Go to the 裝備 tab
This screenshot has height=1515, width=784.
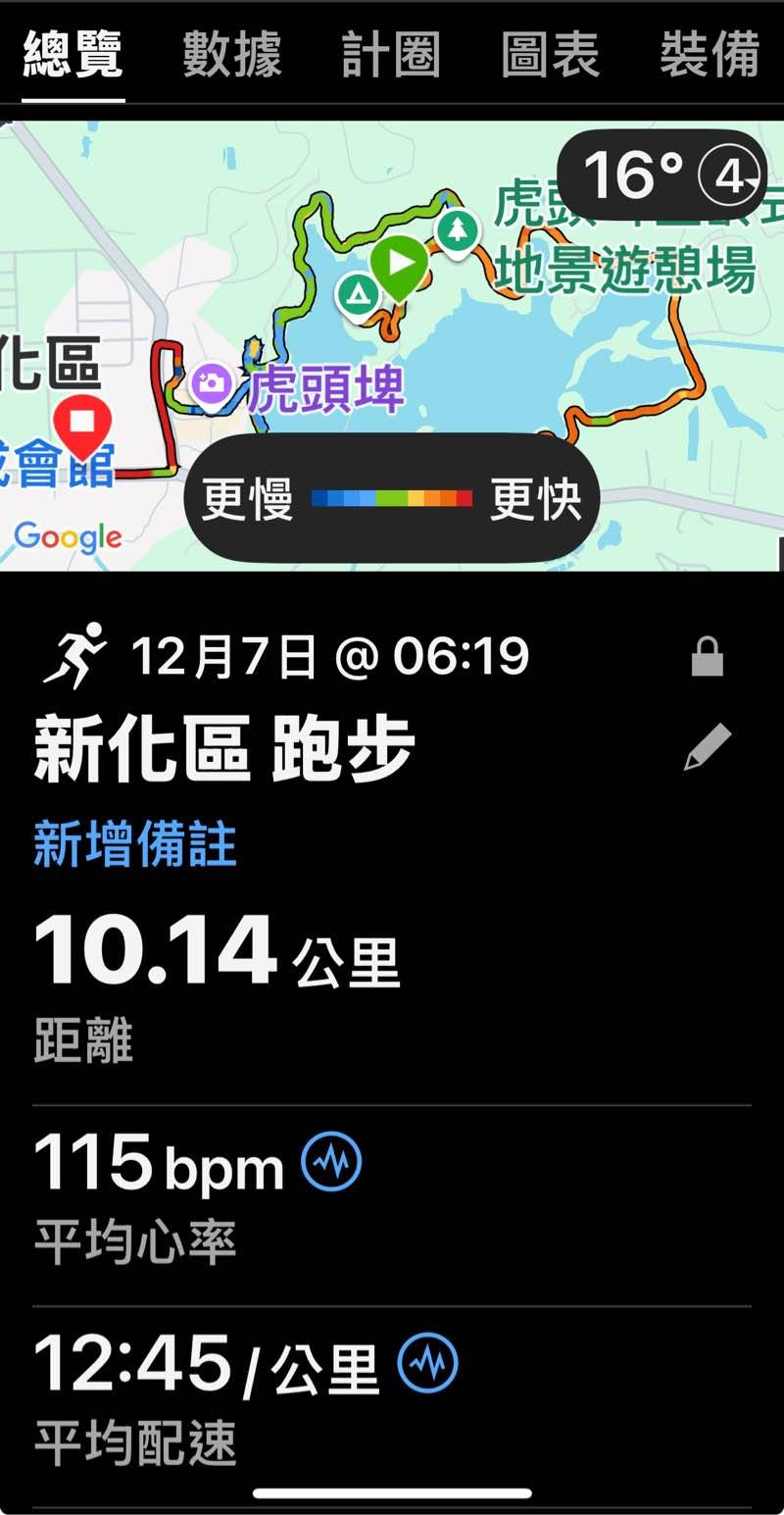[x=710, y=55]
